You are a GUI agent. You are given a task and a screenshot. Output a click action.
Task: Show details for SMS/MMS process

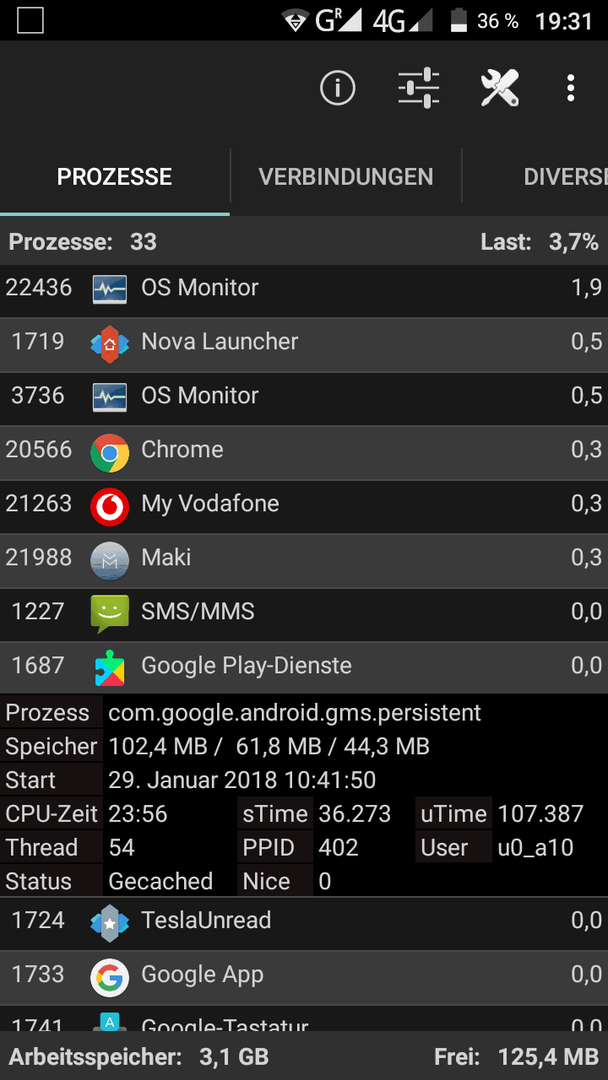304,612
